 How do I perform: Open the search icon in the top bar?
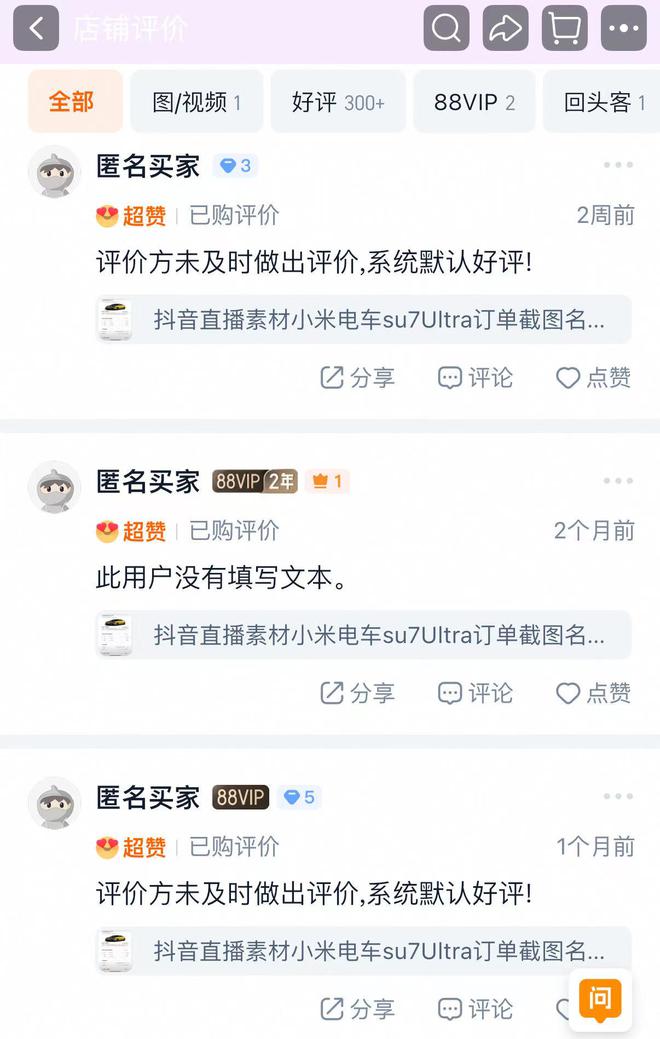click(x=446, y=28)
